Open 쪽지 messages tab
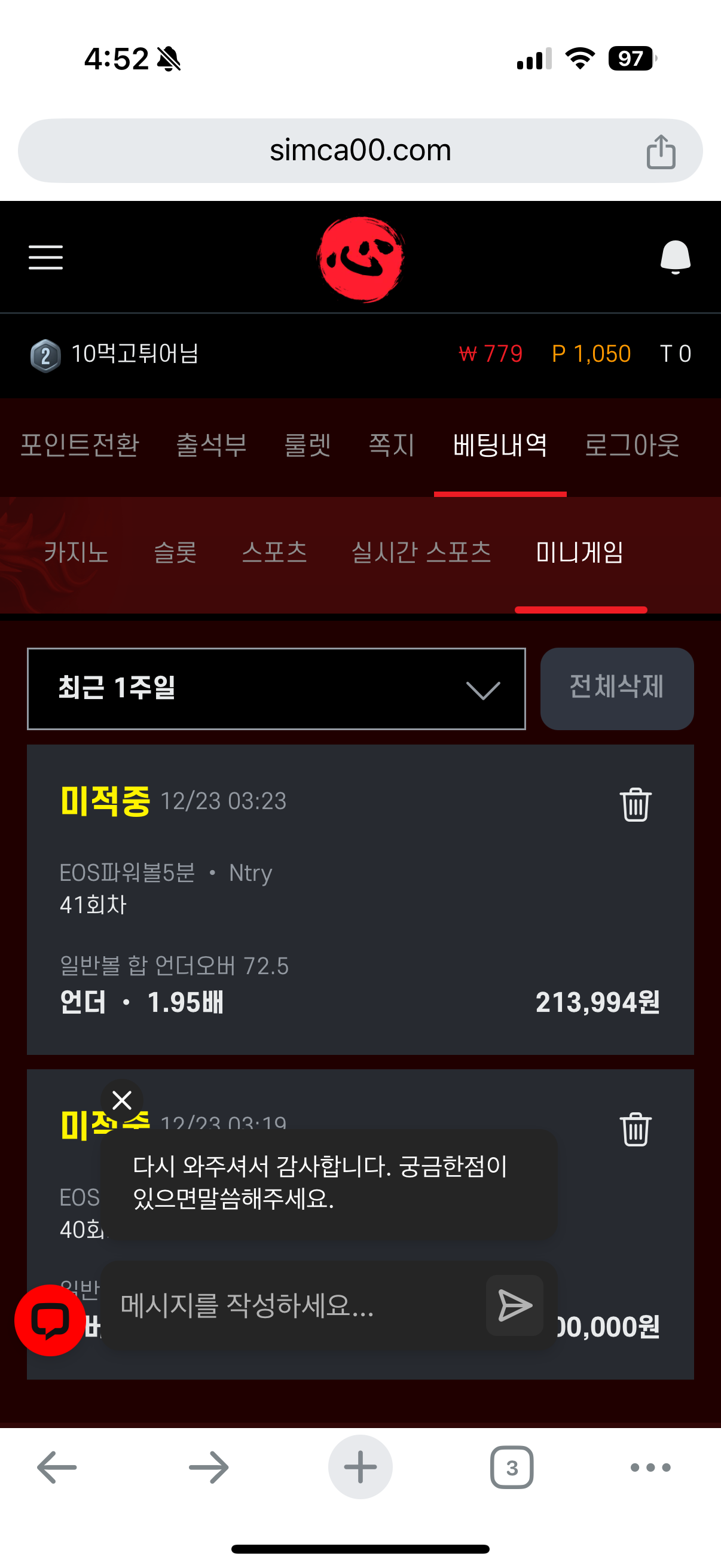The width and height of the screenshot is (721, 1568). (x=391, y=445)
